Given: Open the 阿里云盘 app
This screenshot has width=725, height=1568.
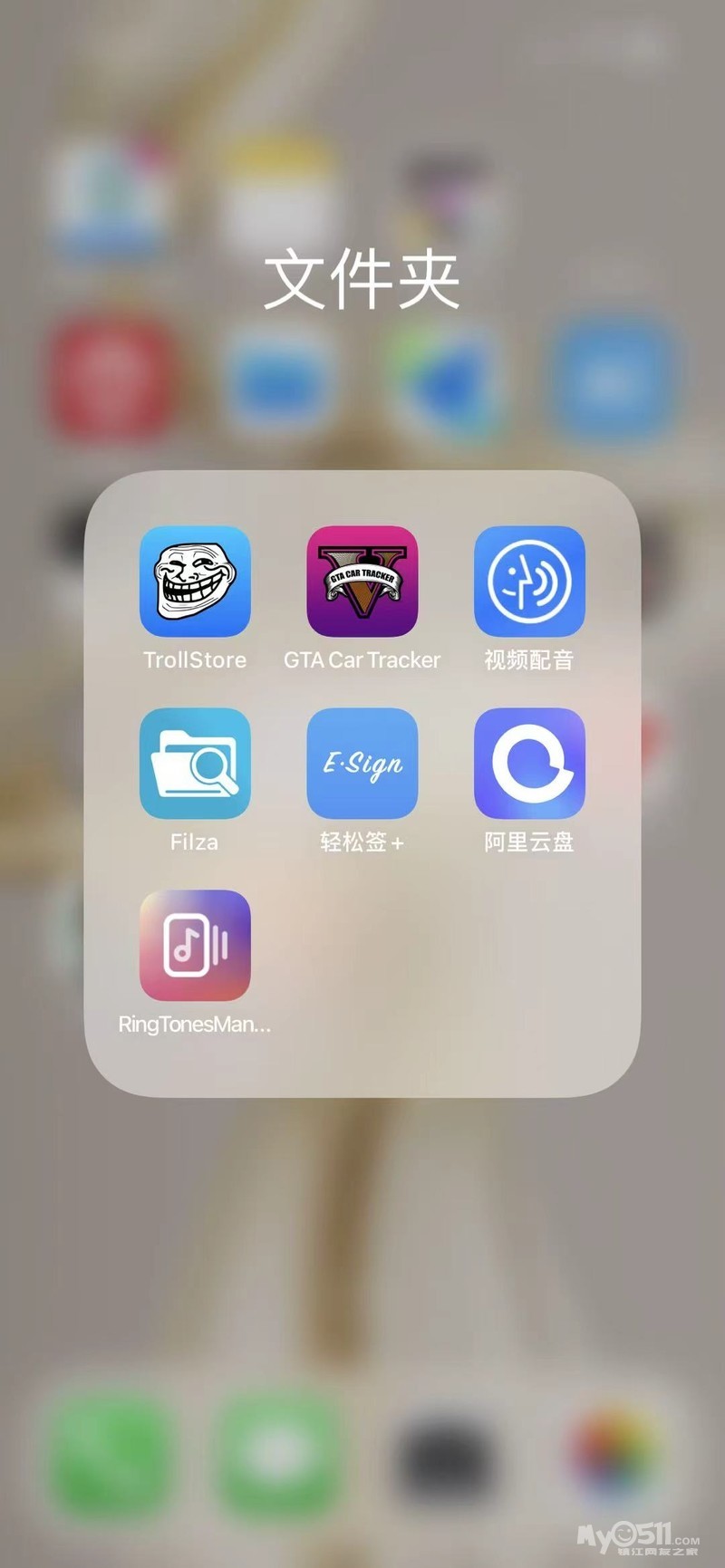Looking at the screenshot, I should (529, 764).
